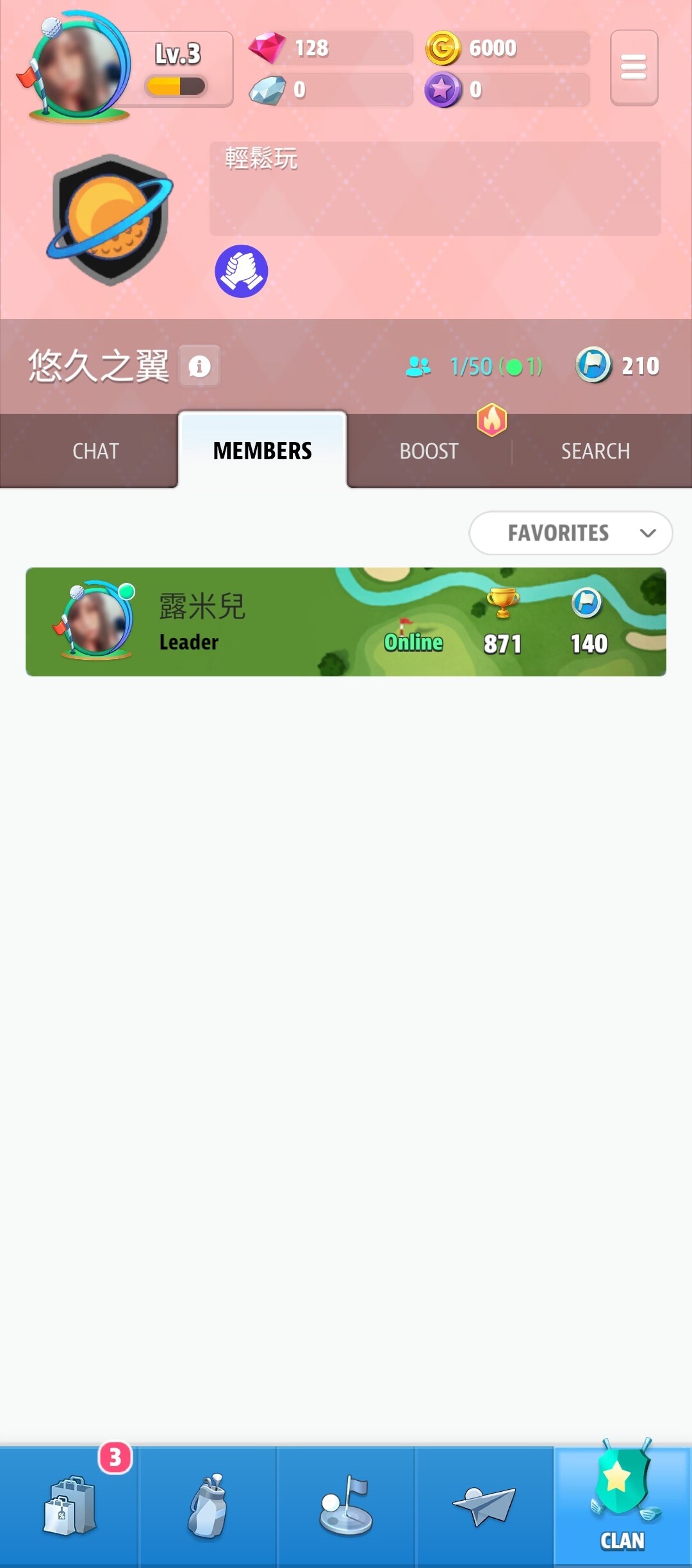Tap the handshake icon
The width and height of the screenshot is (692, 1568).
pyautogui.click(x=241, y=272)
